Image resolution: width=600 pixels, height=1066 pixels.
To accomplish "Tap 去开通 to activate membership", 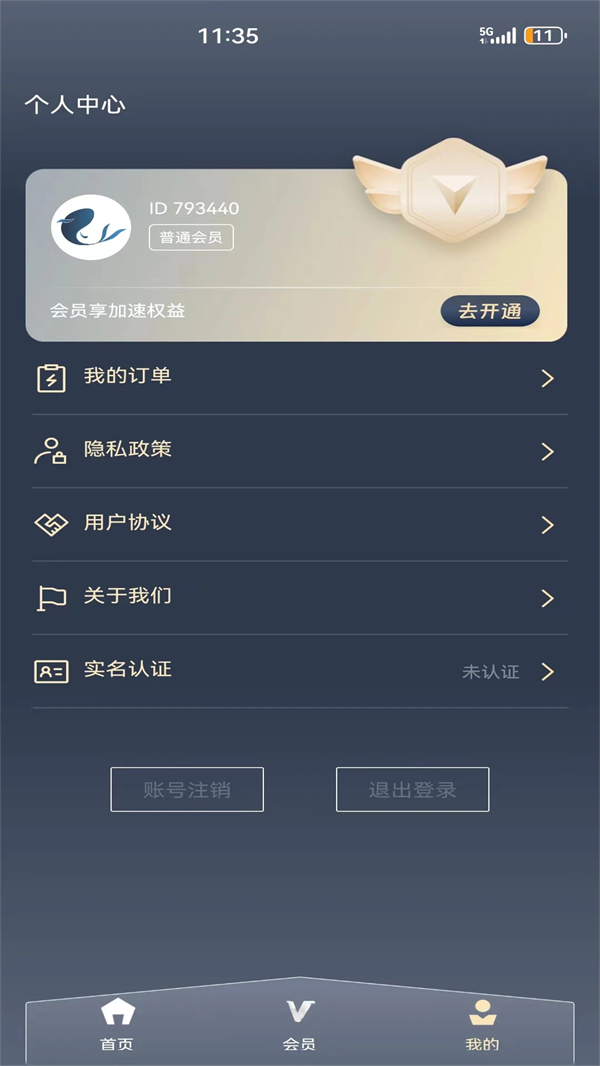I will [490, 311].
